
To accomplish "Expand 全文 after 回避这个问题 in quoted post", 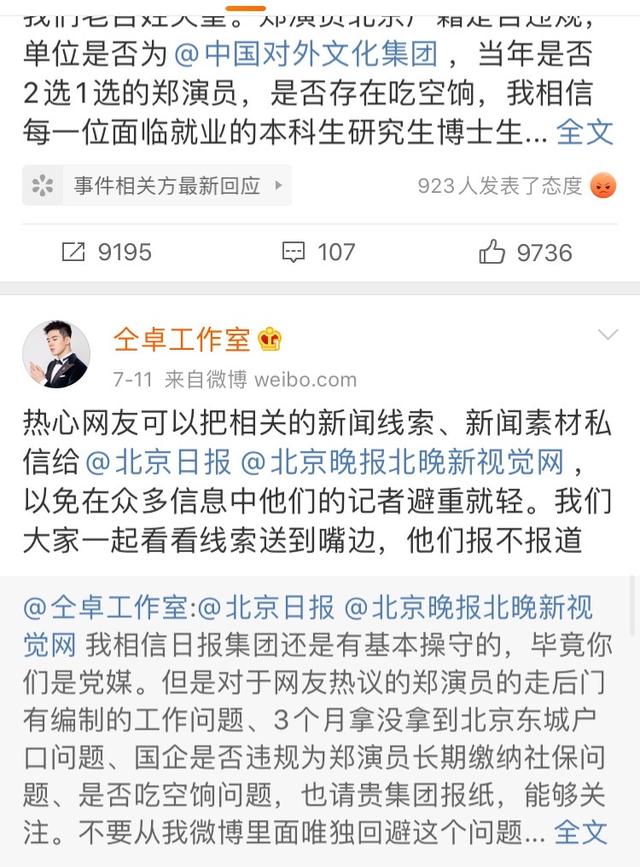I will 581,830.
